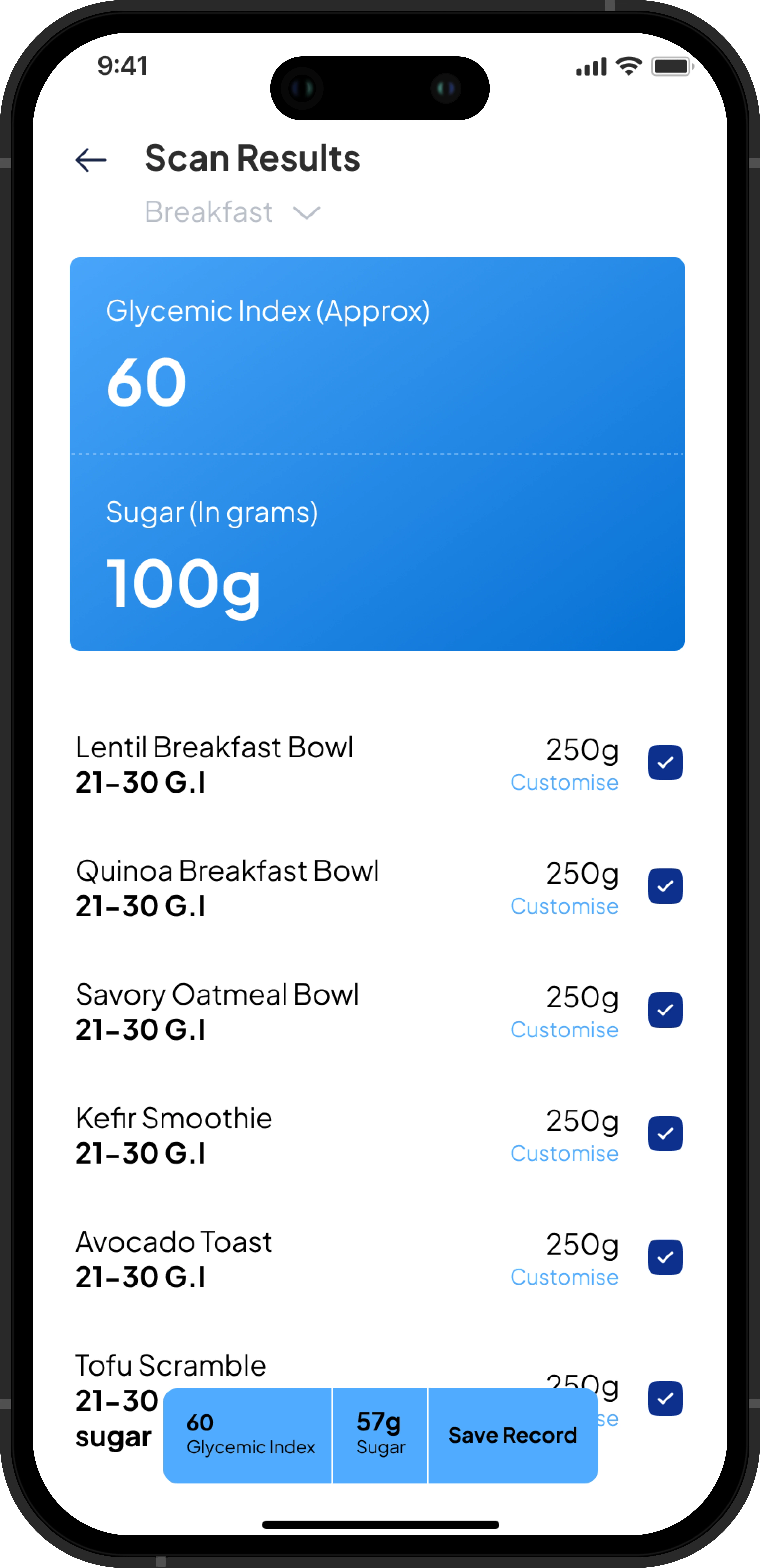Toggle the Kefir Smoothie checkbox
The height and width of the screenshot is (1568, 760).
[x=665, y=1133]
